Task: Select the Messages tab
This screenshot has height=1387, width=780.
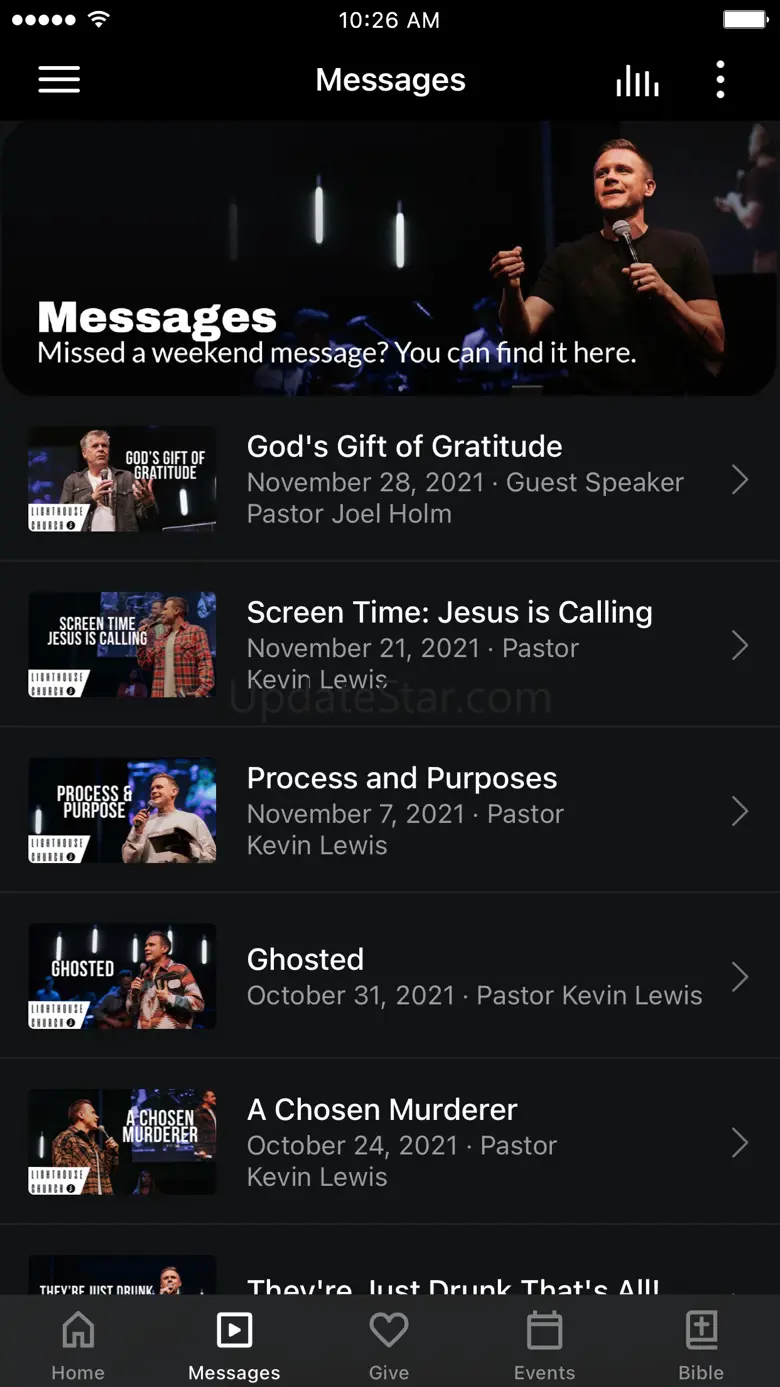Action: [x=234, y=1346]
